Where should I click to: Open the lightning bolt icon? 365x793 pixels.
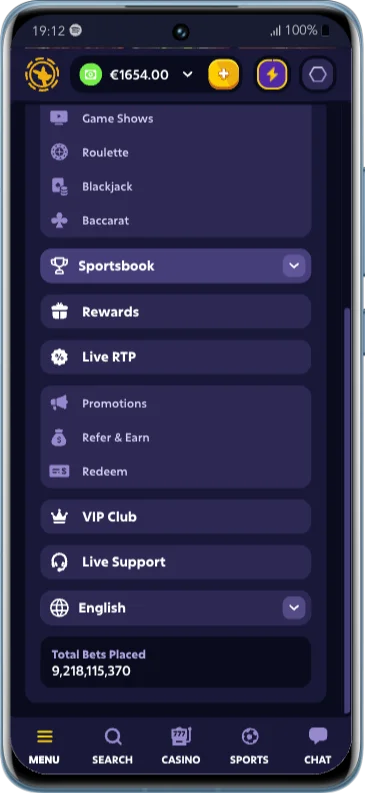pos(272,74)
